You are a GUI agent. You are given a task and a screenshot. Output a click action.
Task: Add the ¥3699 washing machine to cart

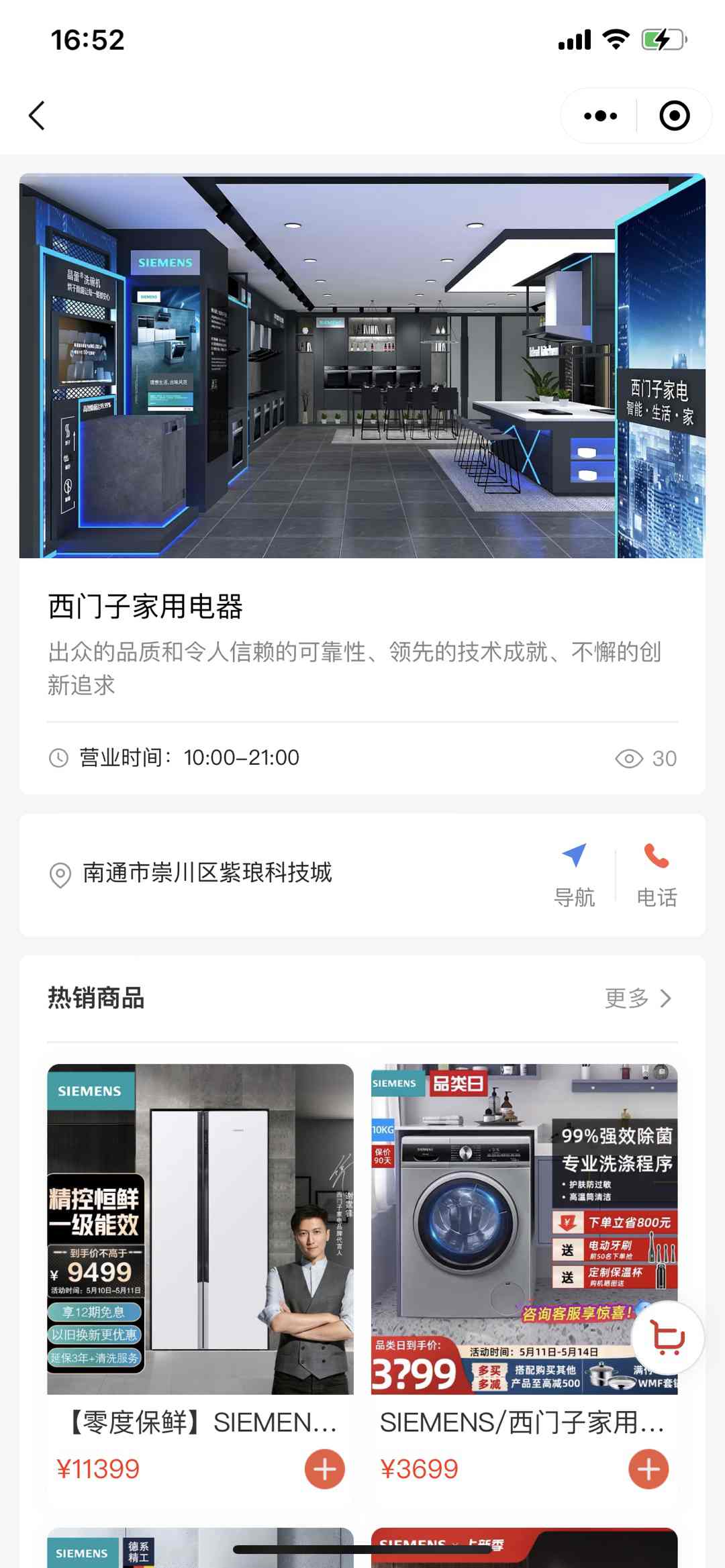point(648,1469)
